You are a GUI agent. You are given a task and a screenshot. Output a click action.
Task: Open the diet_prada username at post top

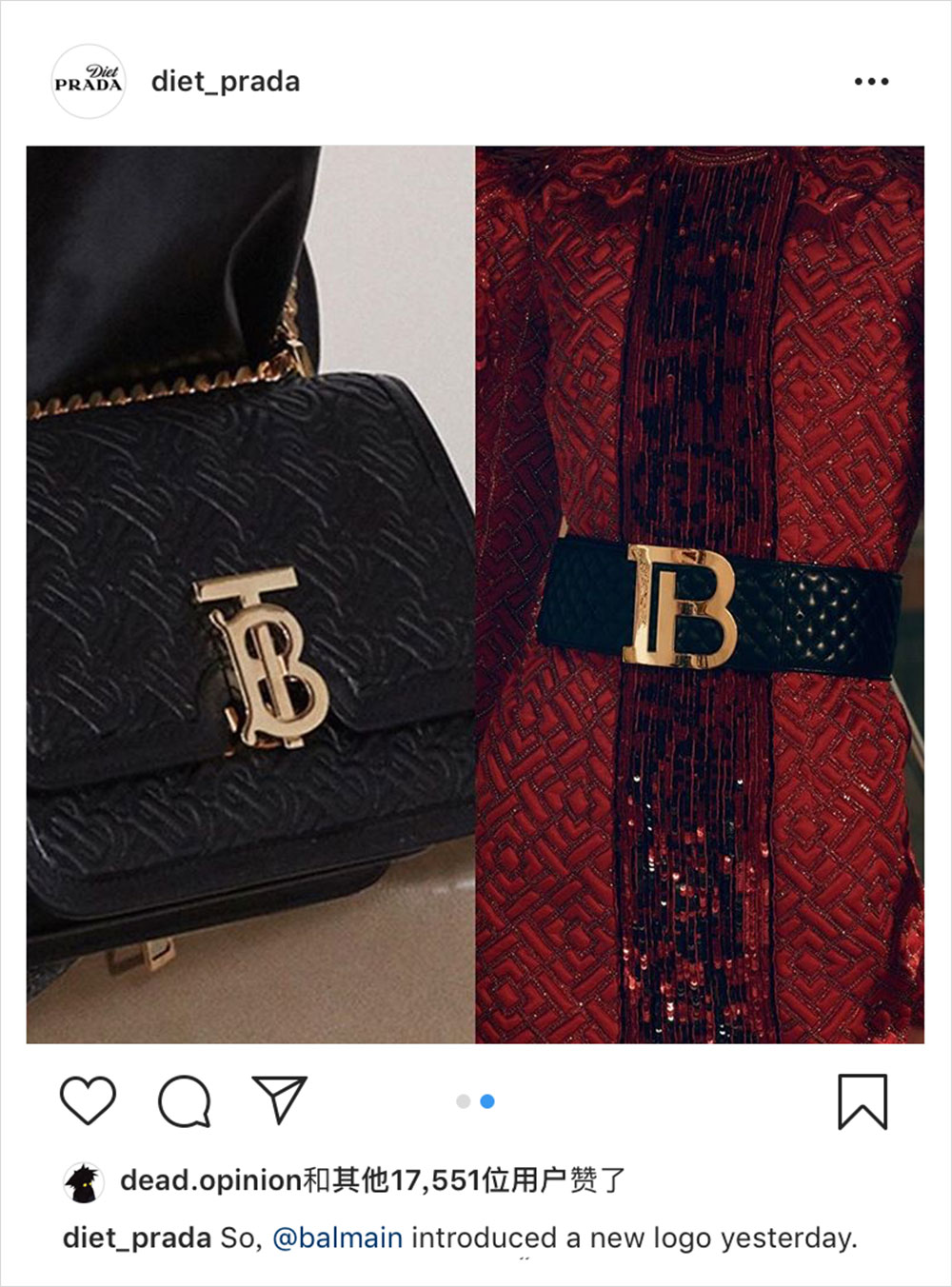coord(226,82)
